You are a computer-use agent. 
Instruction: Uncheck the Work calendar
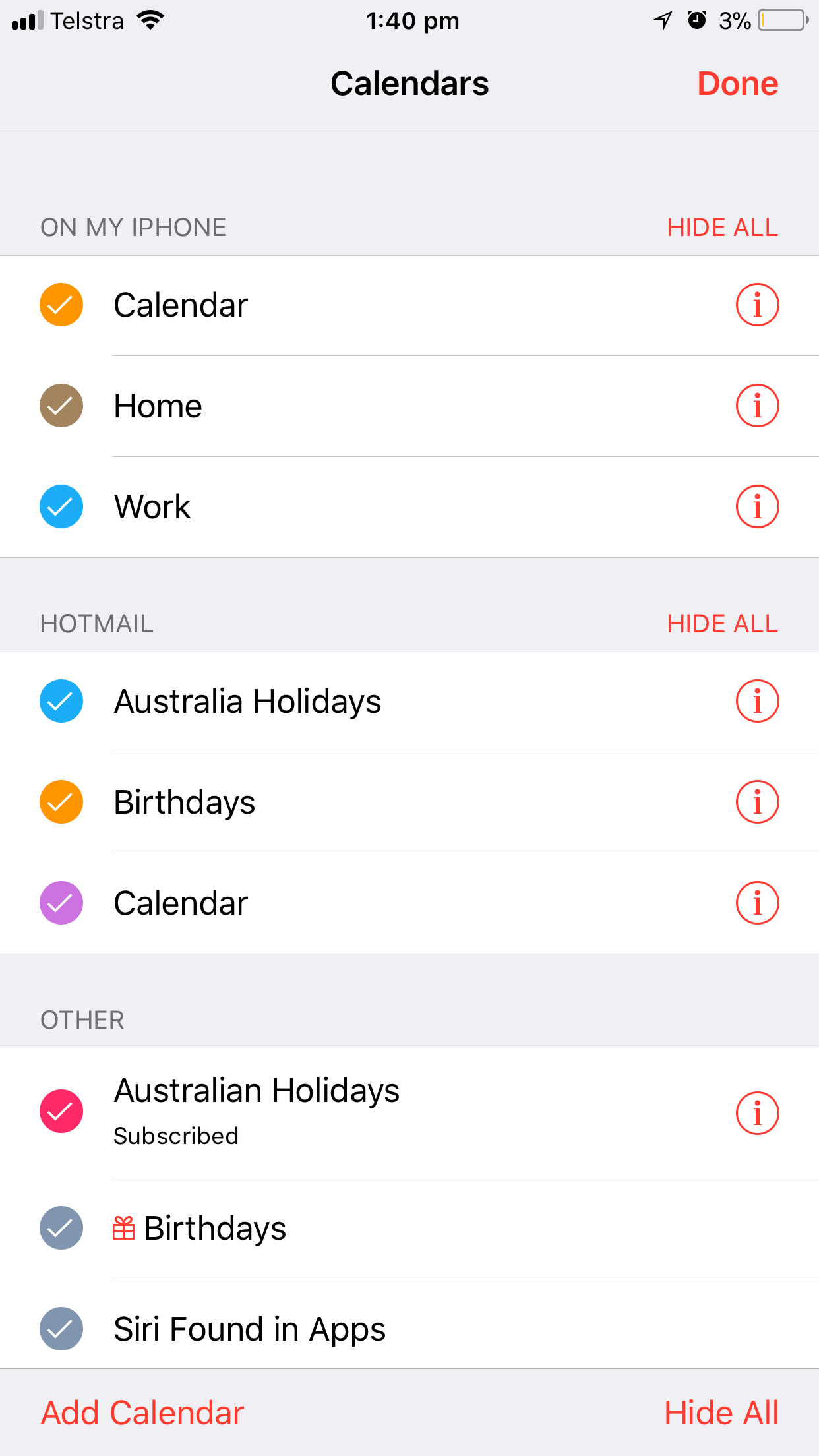point(61,506)
